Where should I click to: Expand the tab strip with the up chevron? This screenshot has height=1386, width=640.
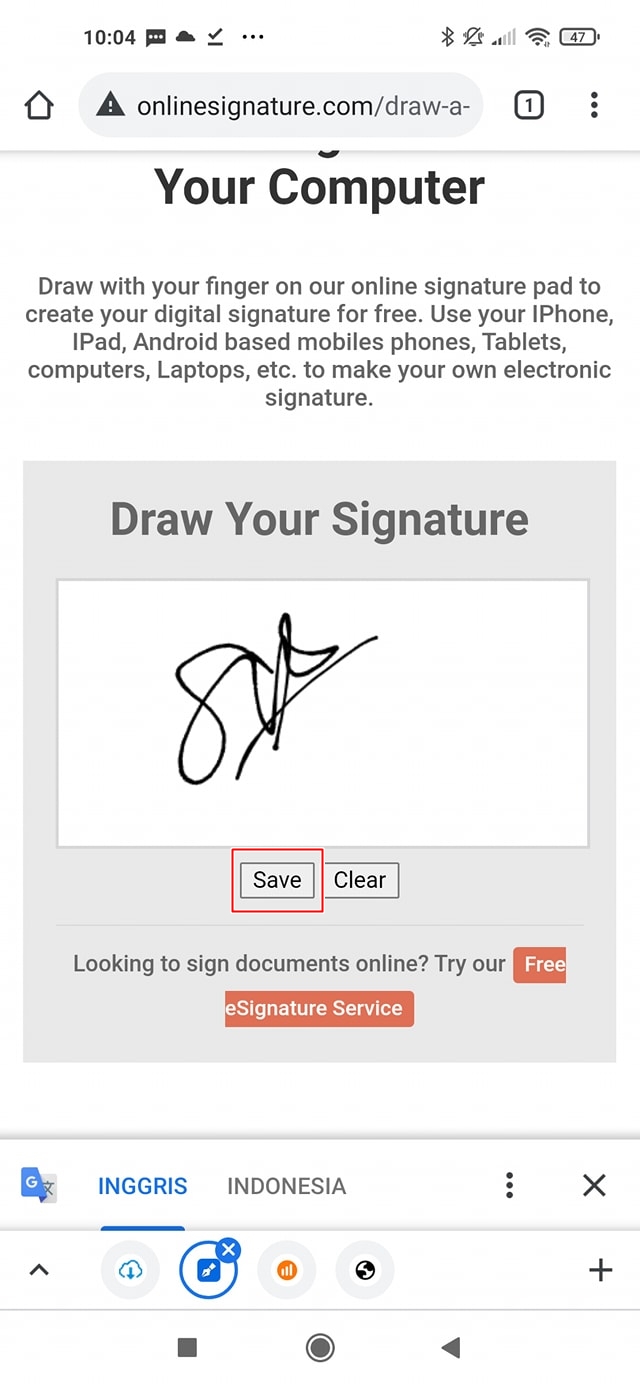[38, 1271]
